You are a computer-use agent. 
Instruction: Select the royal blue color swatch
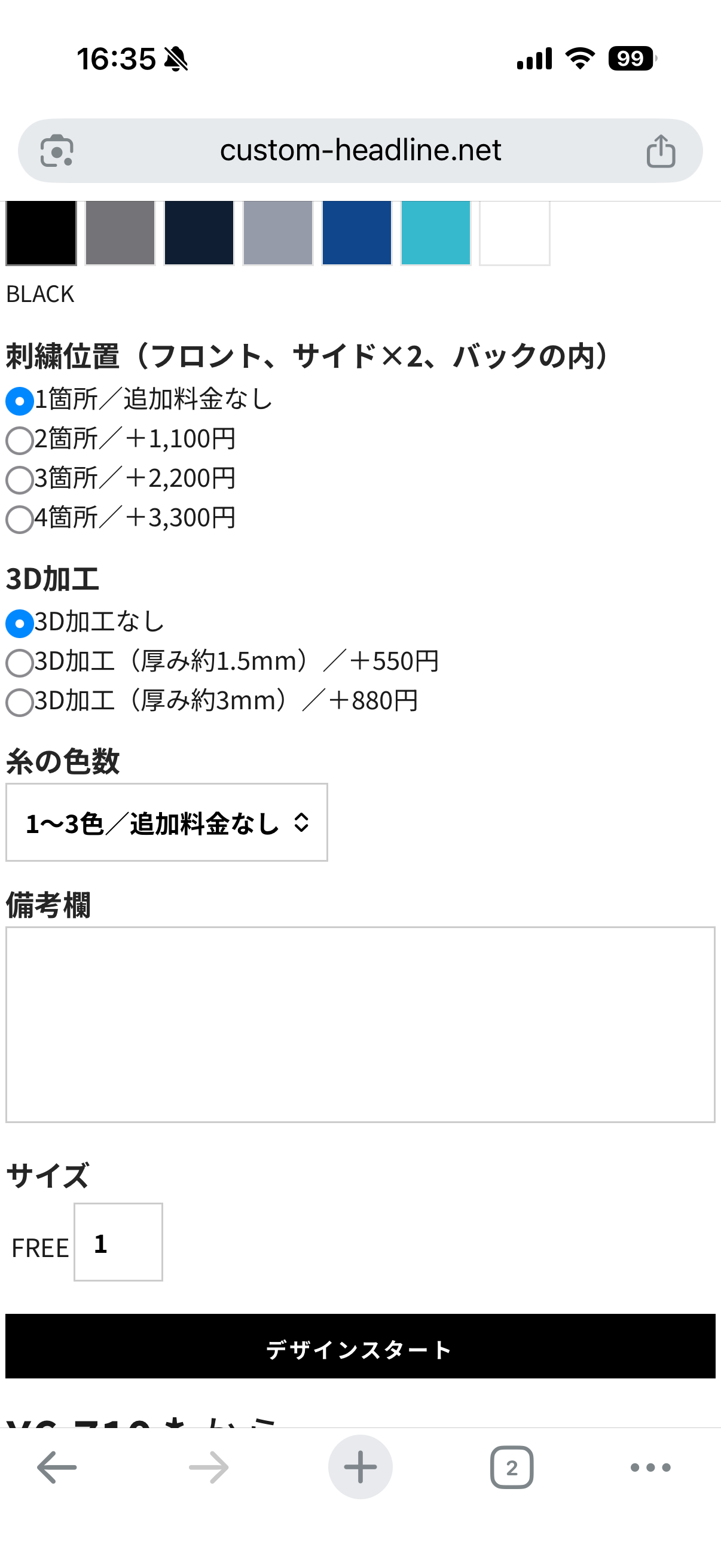356,233
